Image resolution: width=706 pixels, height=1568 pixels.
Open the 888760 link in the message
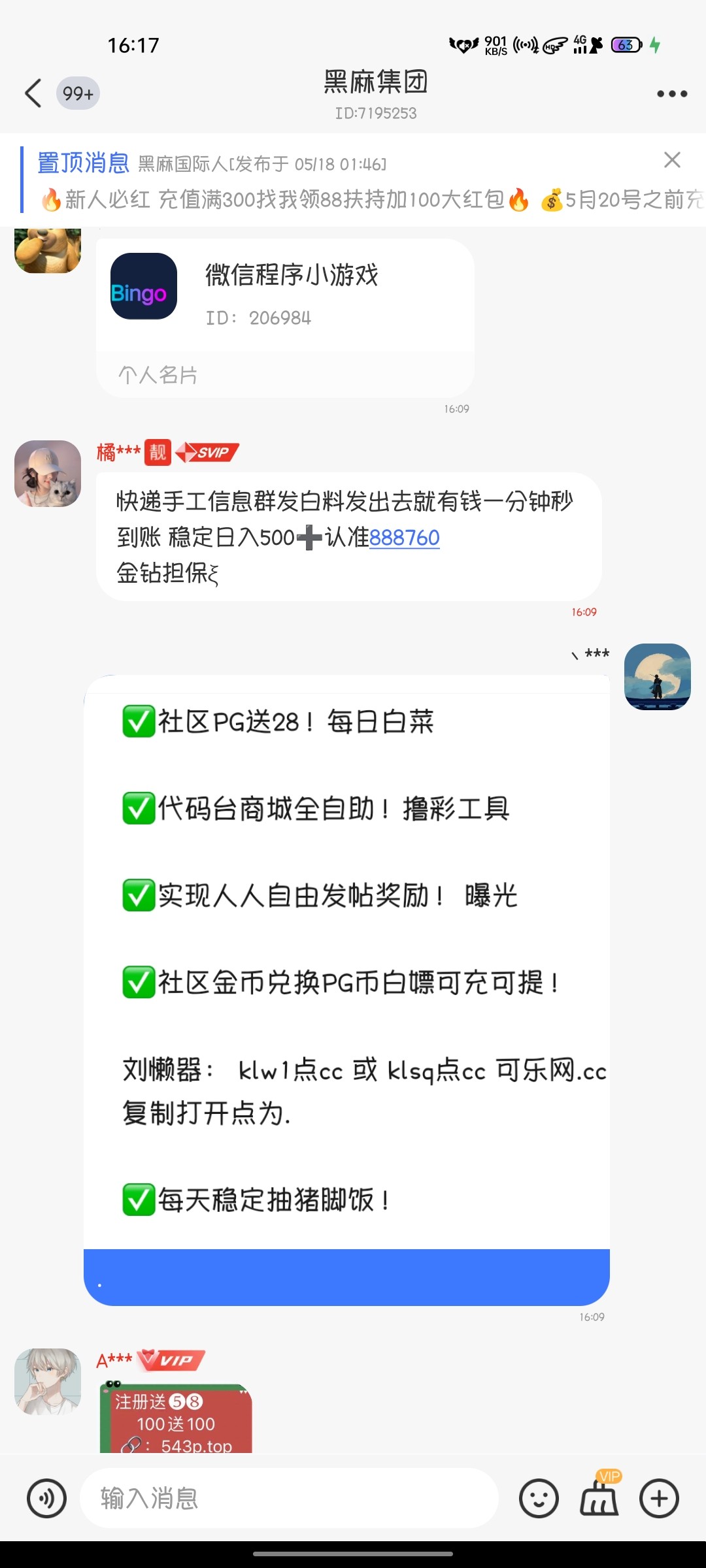(x=405, y=538)
